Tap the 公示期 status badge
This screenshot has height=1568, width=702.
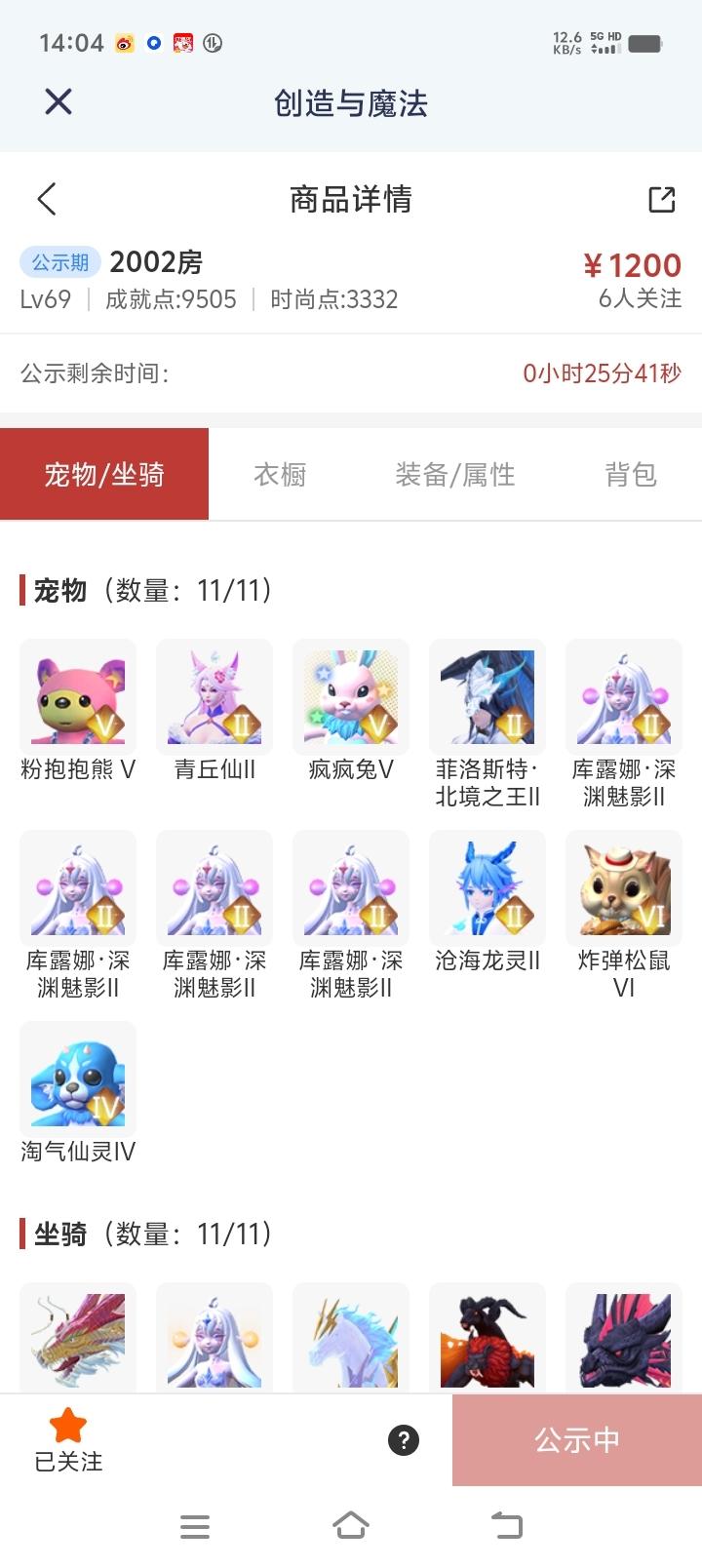point(58,261)
